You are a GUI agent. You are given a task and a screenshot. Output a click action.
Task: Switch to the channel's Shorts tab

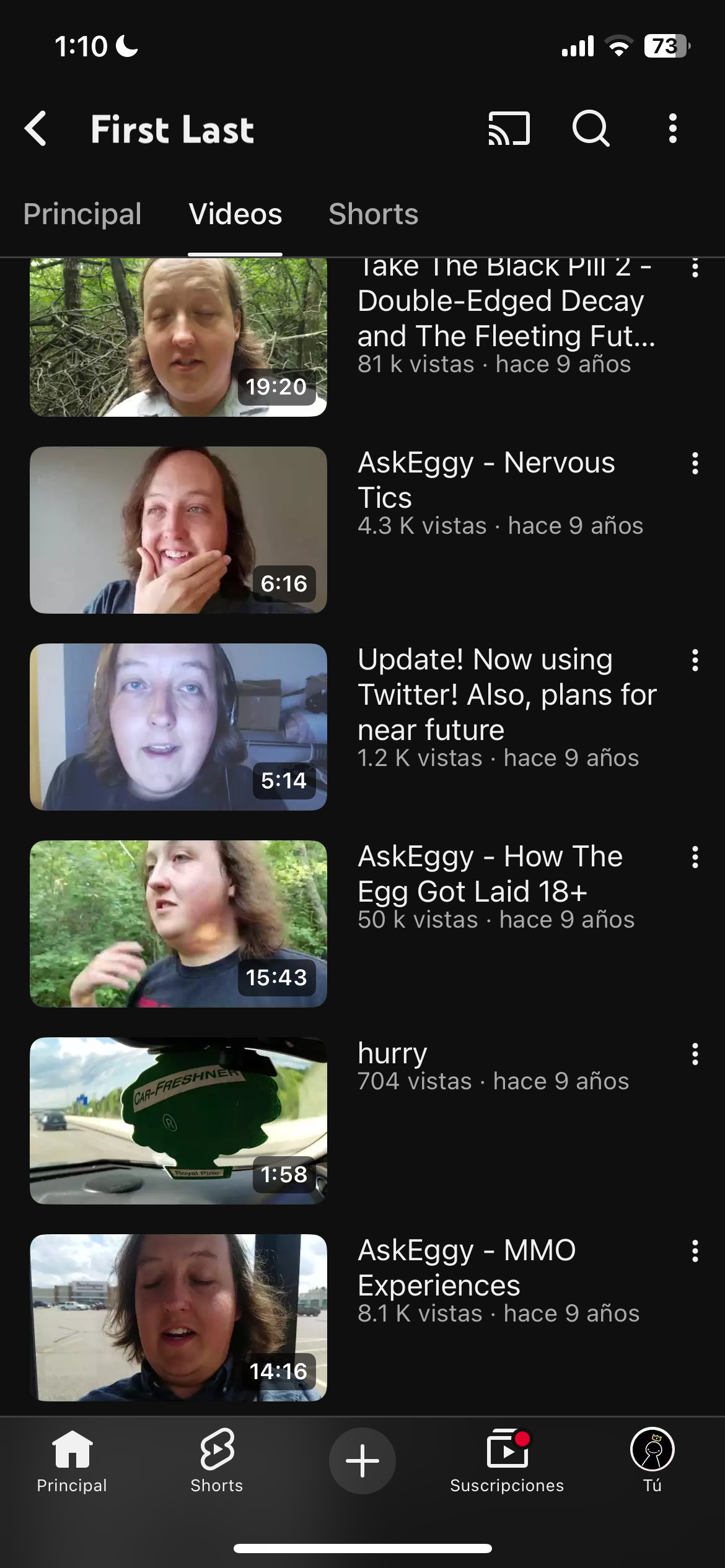373,214
